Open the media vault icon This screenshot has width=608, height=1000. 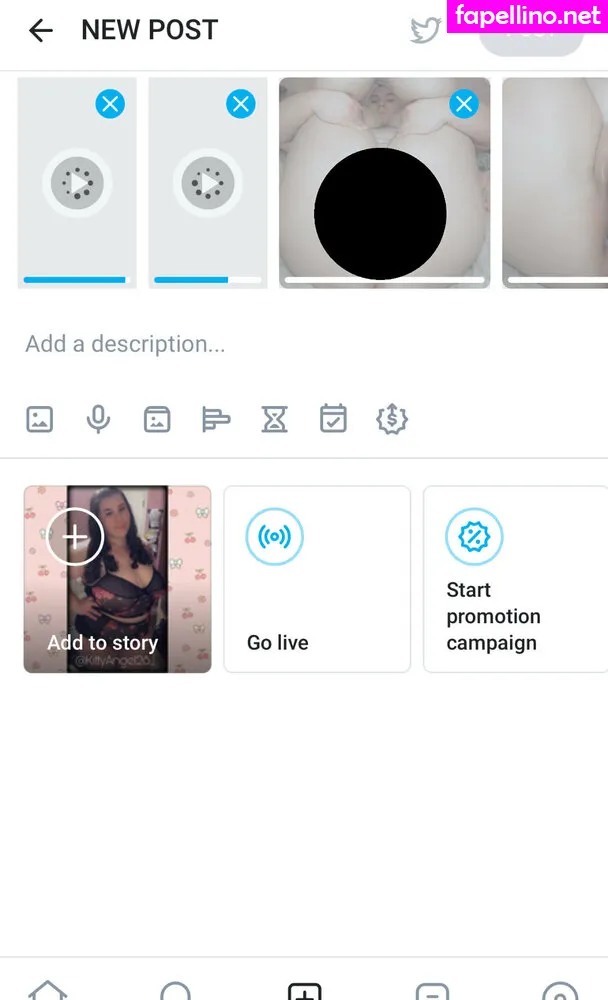pyautogui.click(x=157, y=419)
